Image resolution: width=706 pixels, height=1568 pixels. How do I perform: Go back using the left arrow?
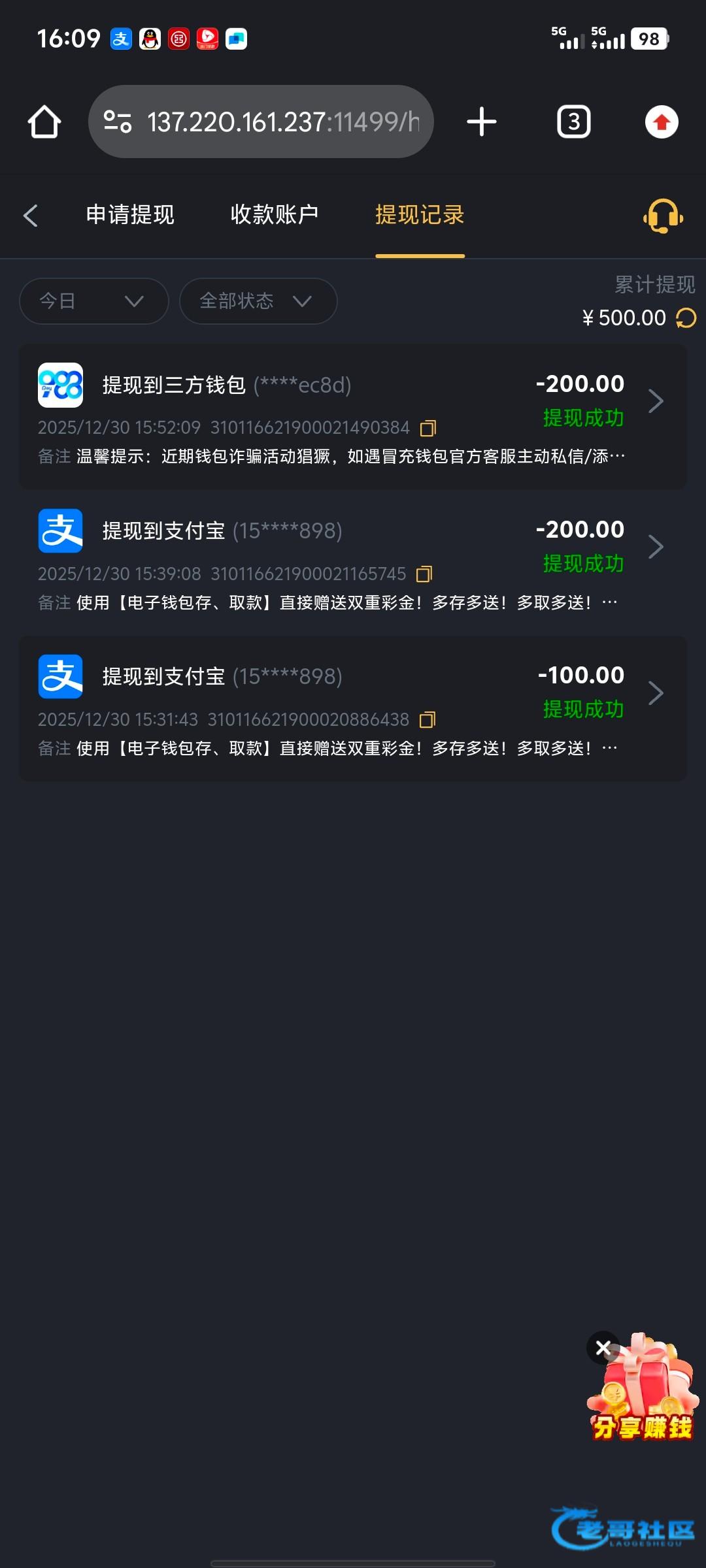(31, 216)
